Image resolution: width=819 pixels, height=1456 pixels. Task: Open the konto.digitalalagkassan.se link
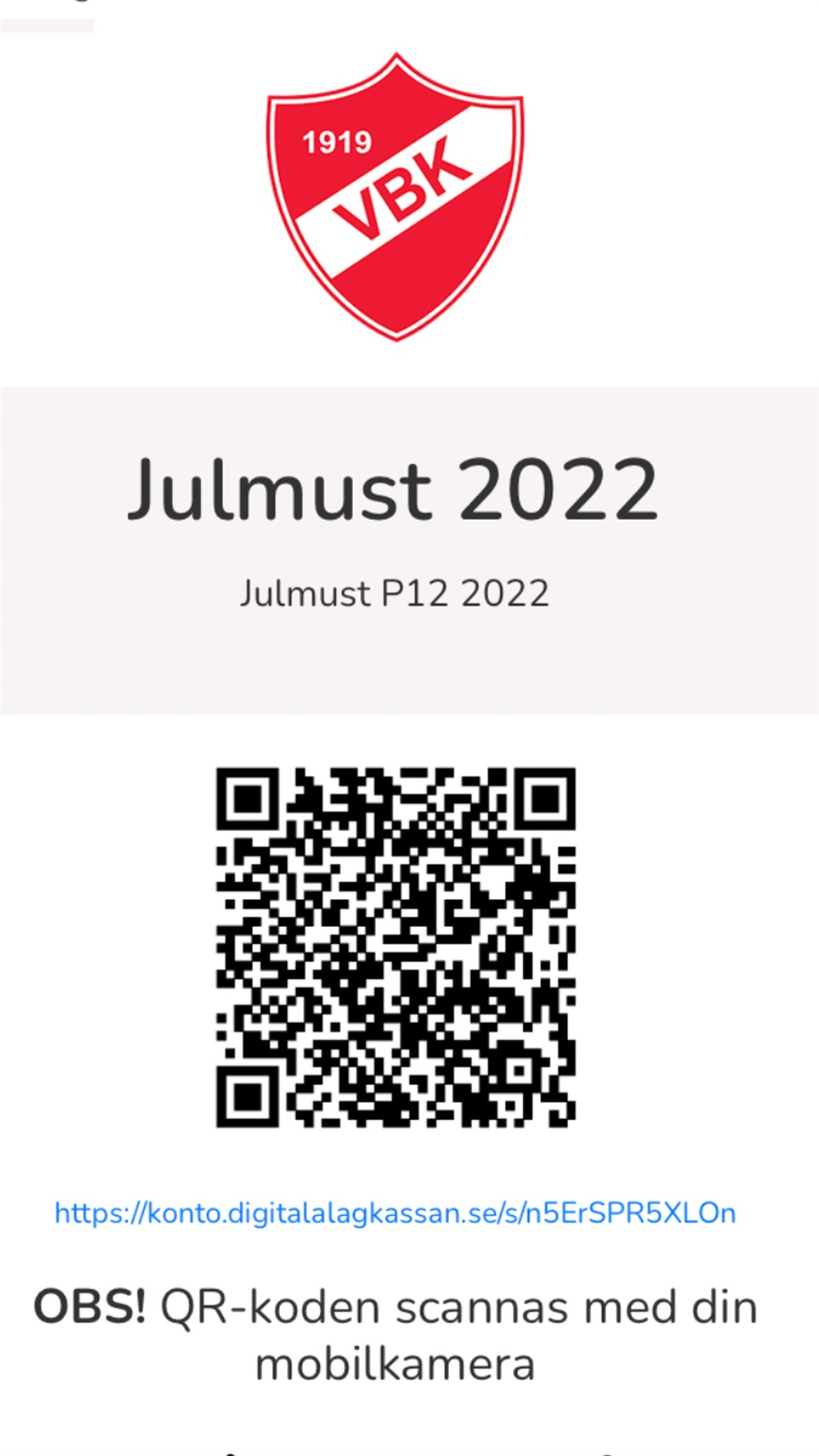click(x=395, y=1213)
